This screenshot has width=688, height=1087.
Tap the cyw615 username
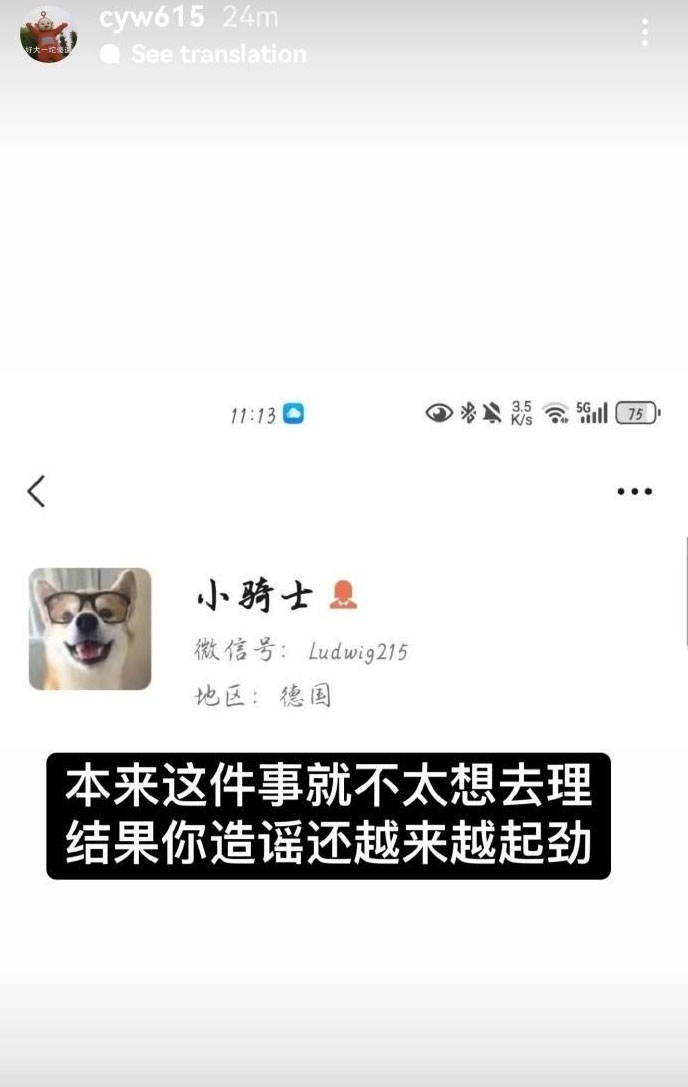152,17
